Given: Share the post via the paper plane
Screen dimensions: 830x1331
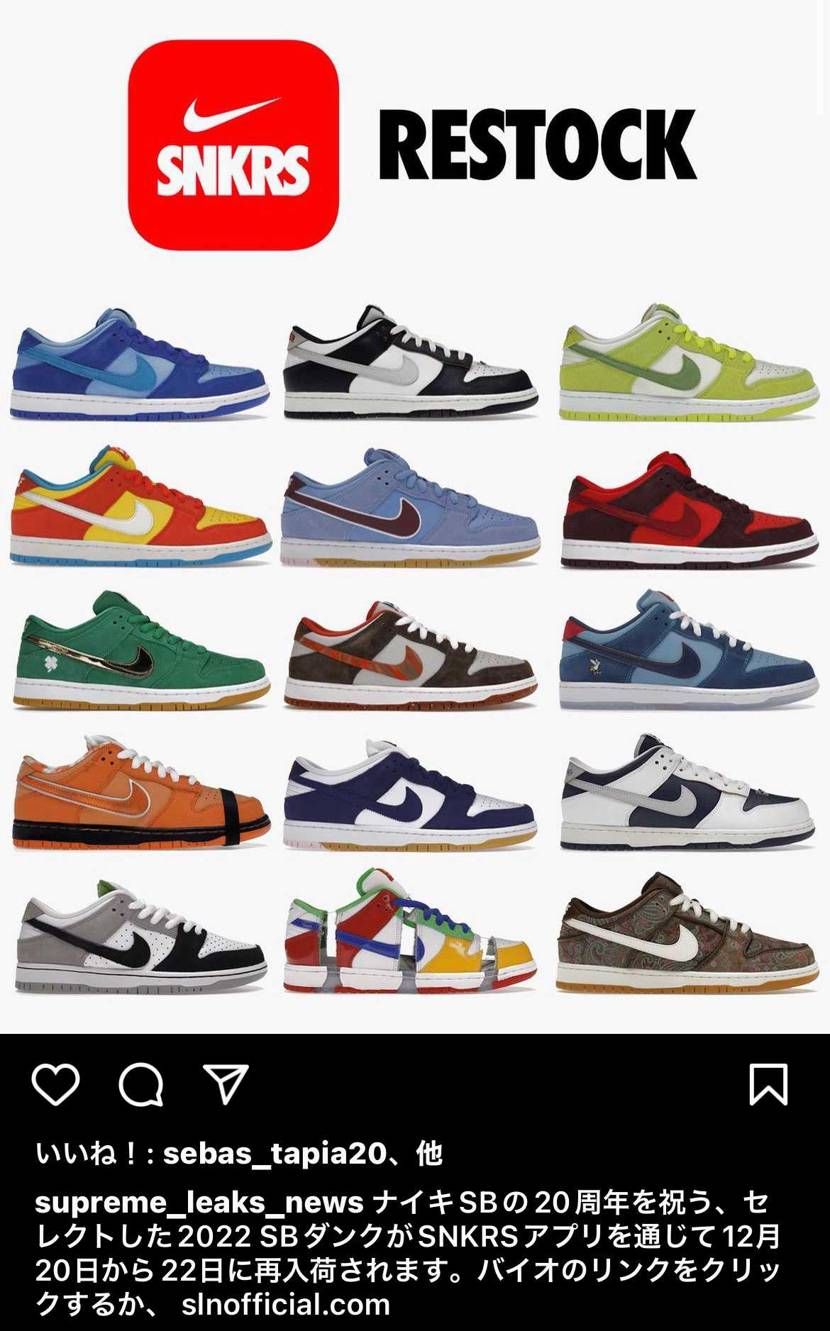Looking at the screenshot, I should point(226,1084).
